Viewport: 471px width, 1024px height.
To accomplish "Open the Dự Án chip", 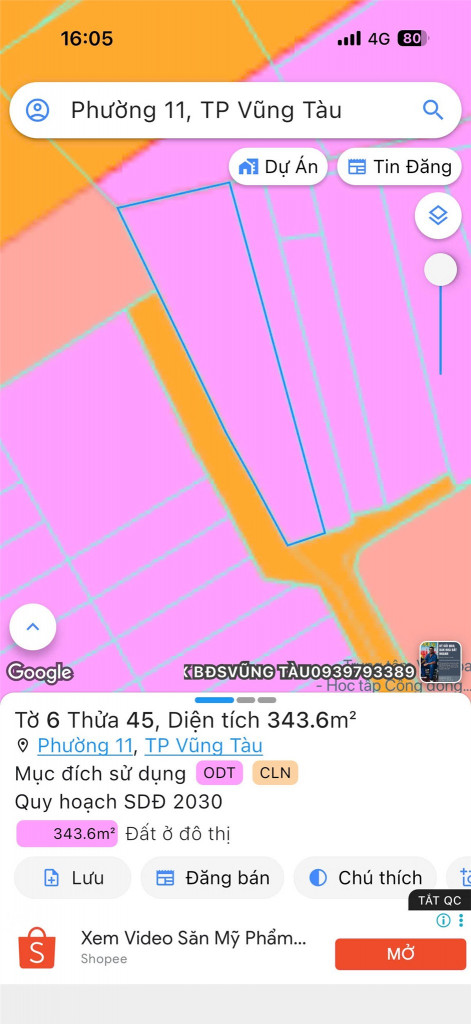I will tap(278, 167).
